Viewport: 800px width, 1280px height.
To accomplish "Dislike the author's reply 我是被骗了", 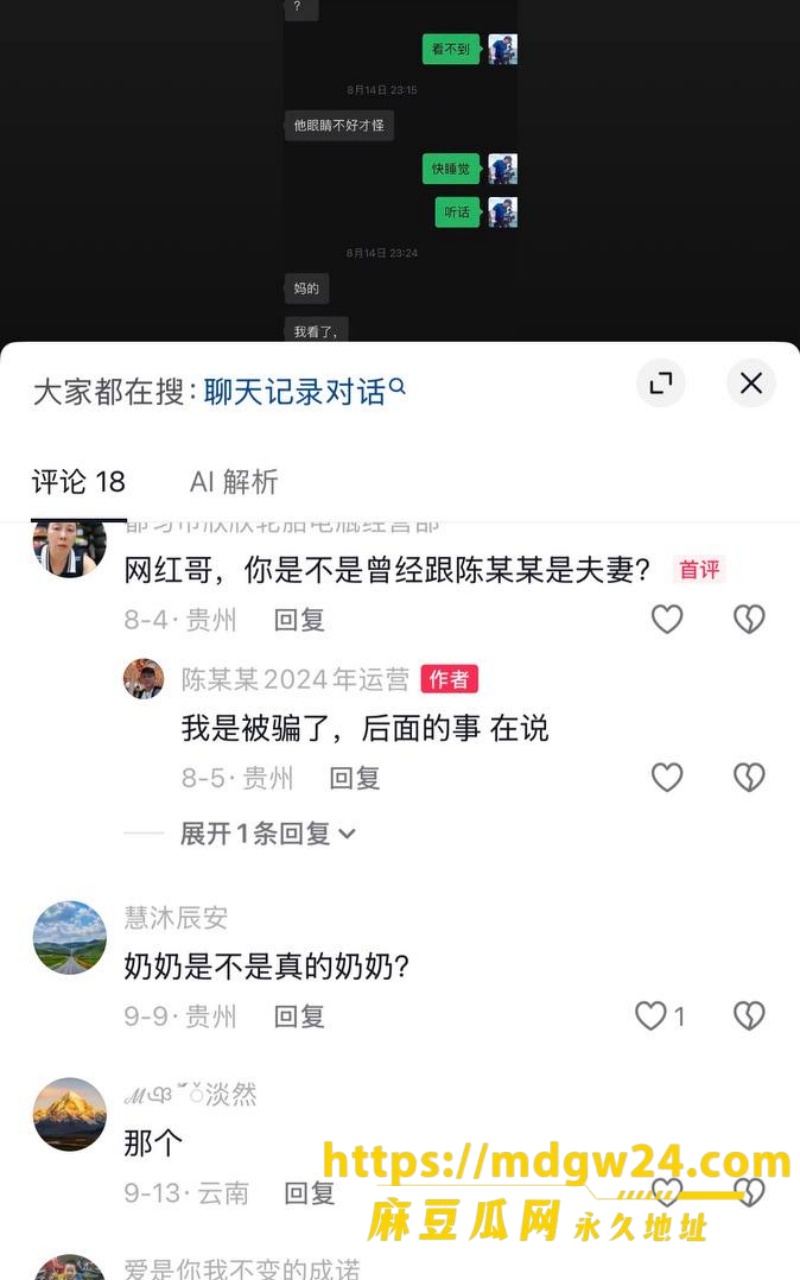I will 749,777.
